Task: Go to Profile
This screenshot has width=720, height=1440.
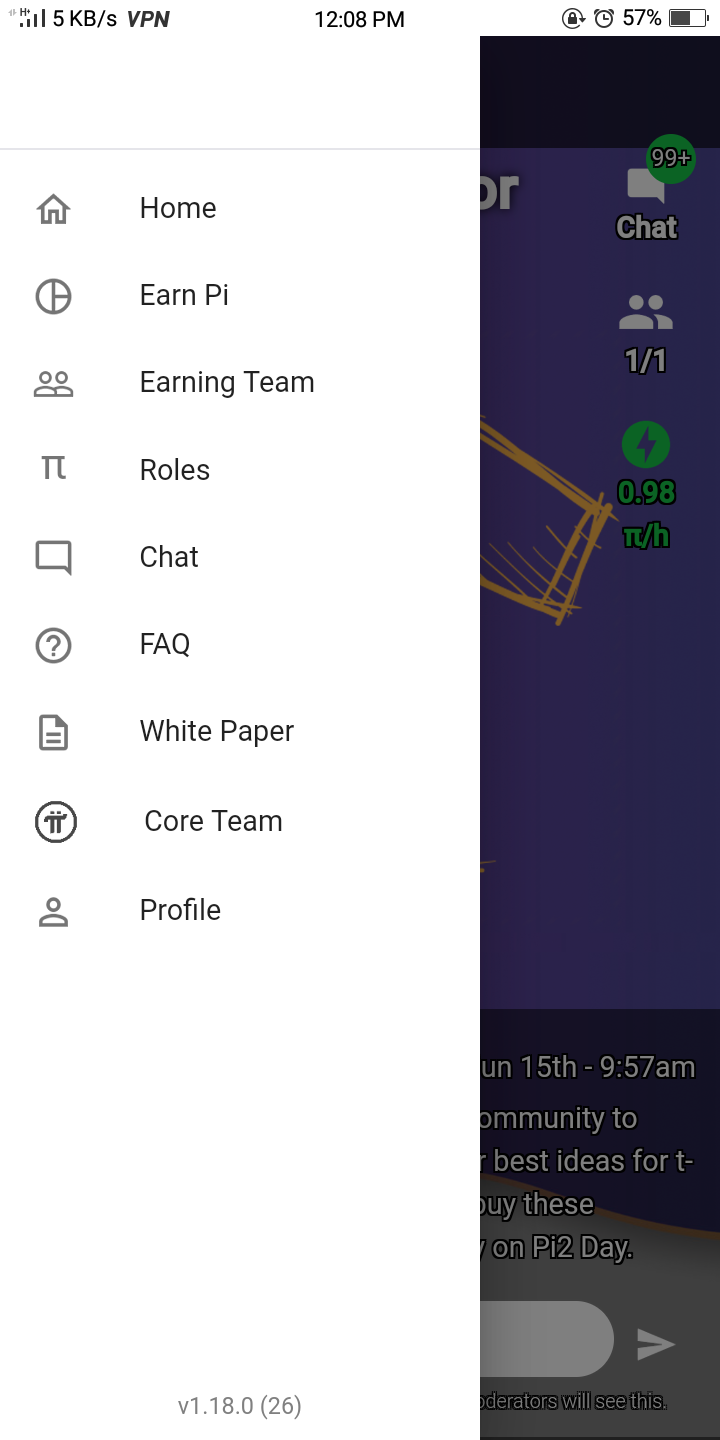Action: click(180, 910)
